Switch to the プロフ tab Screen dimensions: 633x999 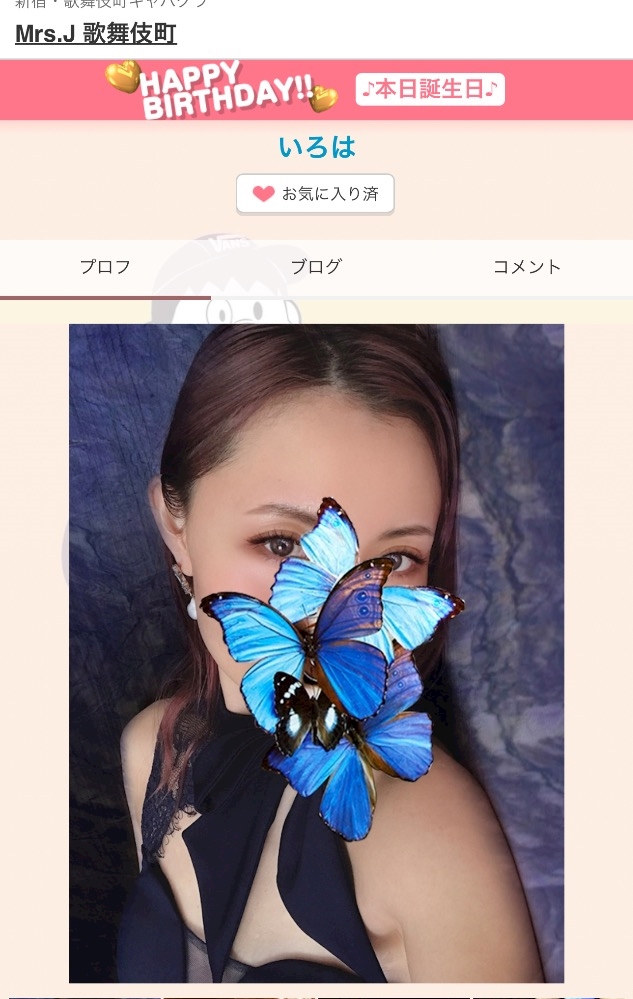pos(105,267)
